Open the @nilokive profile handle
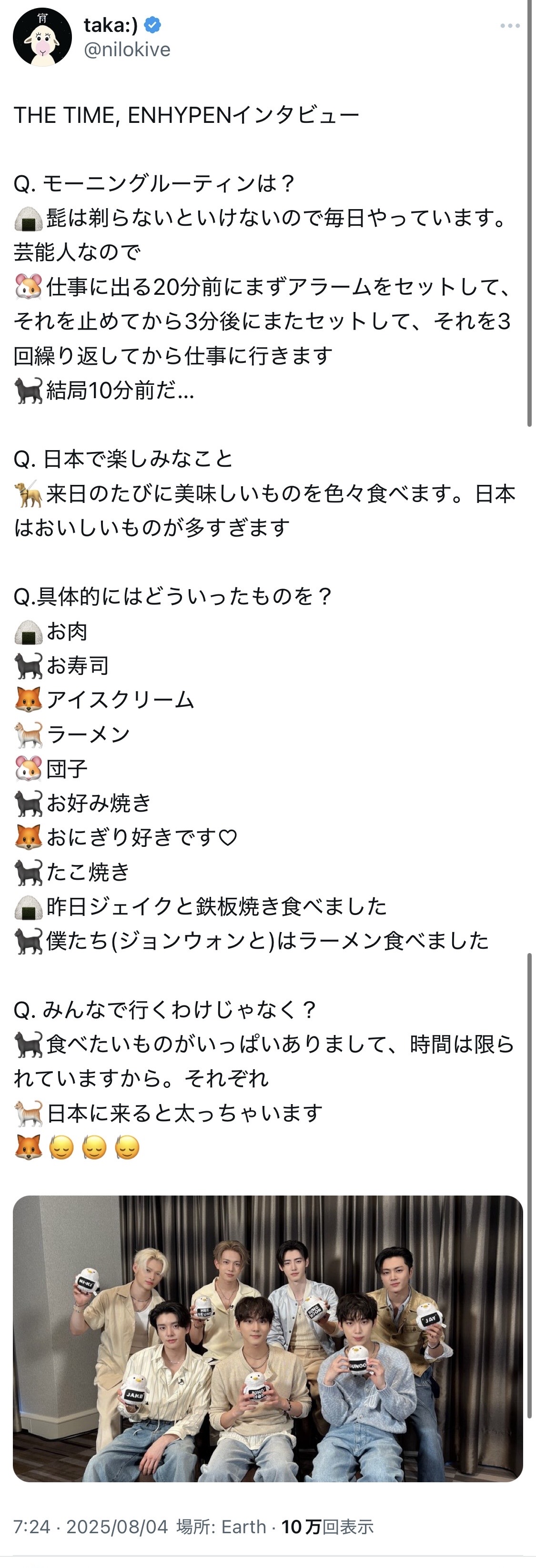Image resolution: width=536 pixels, height=1568 pixels. (x=127, y=50)
